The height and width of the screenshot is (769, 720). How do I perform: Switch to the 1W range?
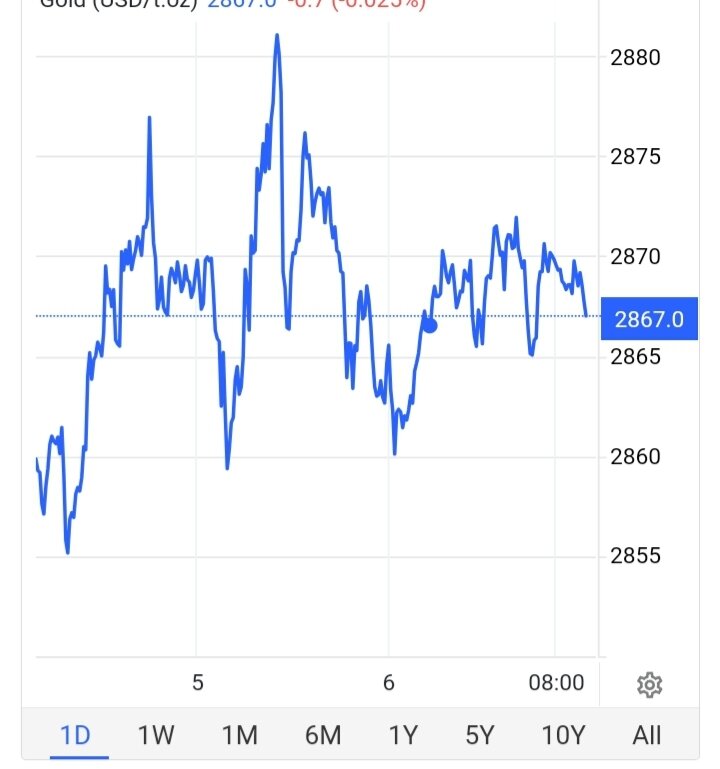[156, 735]
